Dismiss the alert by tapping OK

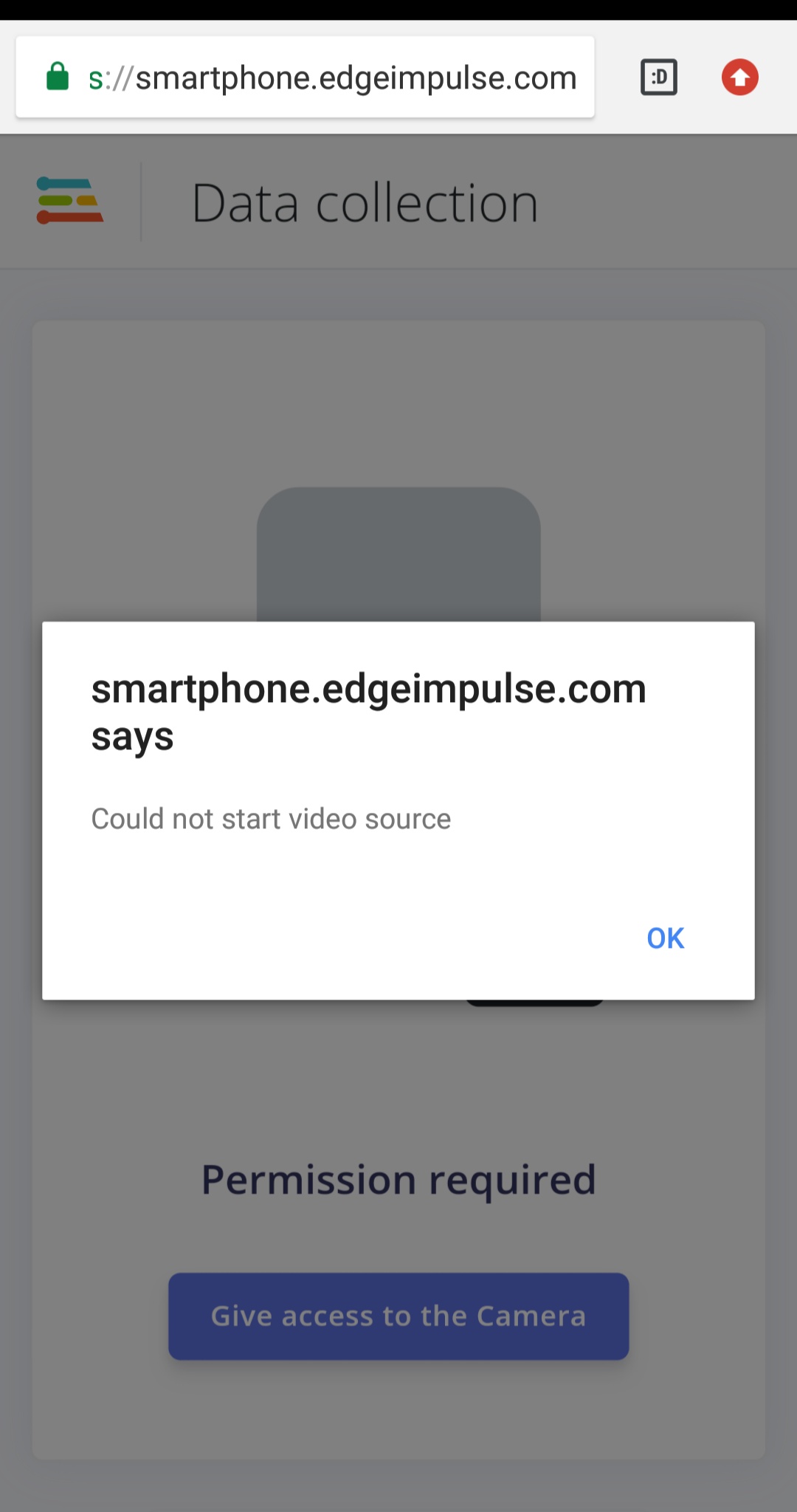[x=665, y=938]
